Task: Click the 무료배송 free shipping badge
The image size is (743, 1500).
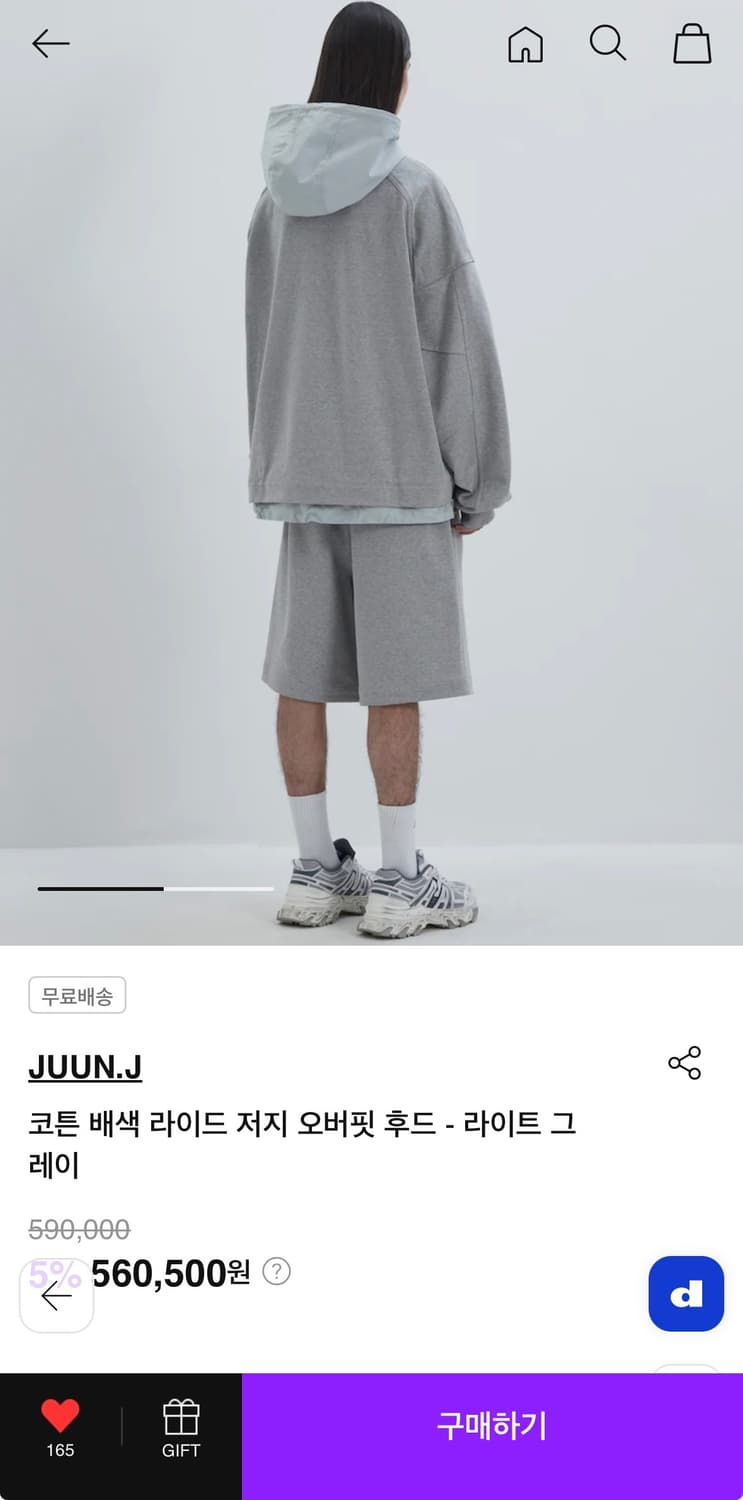Action: (x=77, y=995)
